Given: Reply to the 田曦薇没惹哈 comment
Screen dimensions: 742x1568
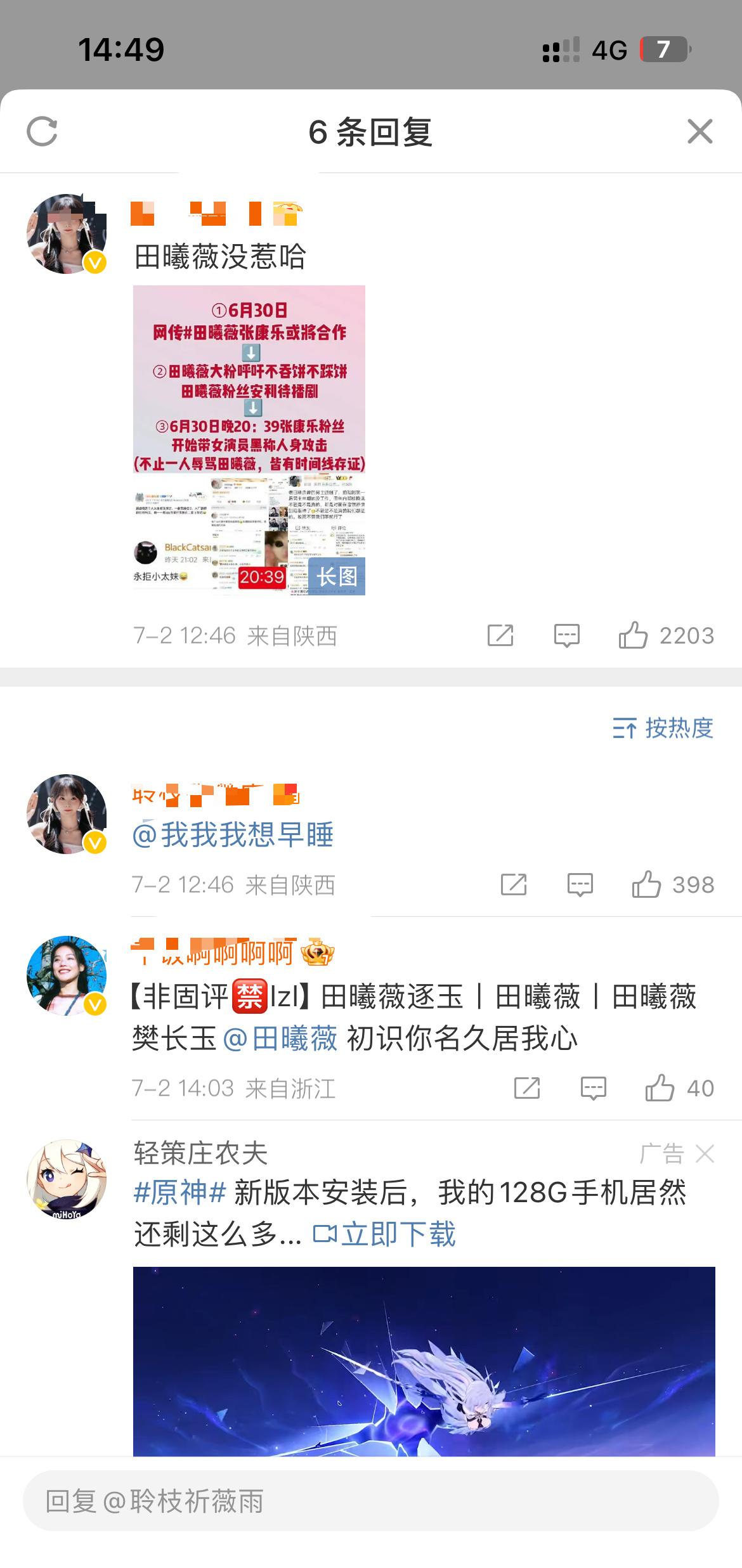Looking at the screenshot, I should [566, 635].
